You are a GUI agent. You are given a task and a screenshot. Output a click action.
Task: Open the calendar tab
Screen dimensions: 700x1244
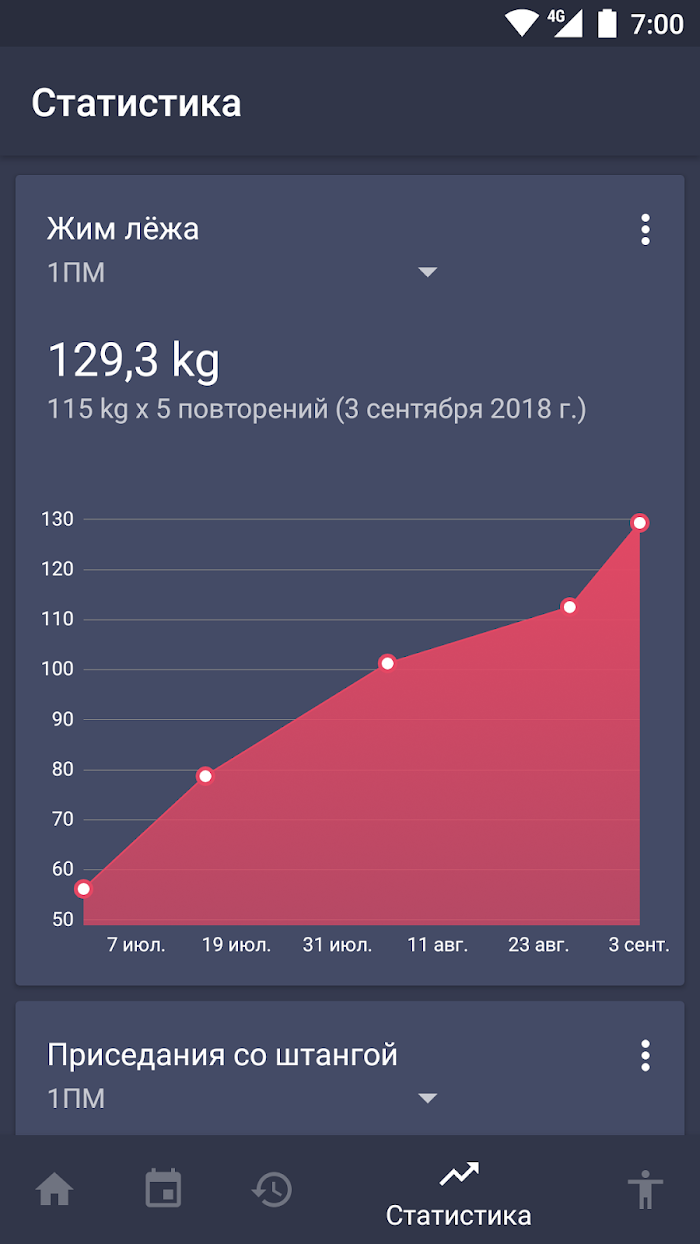click(163, 1190)
